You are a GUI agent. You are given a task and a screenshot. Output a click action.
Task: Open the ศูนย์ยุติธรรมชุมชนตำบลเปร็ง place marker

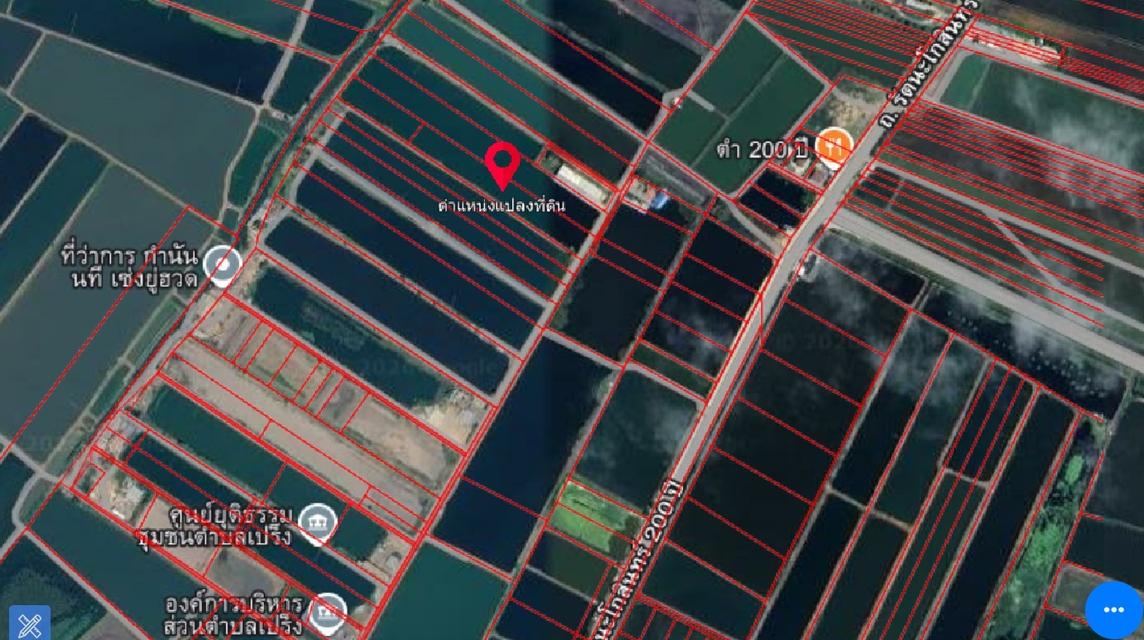(x=317, y=521)
